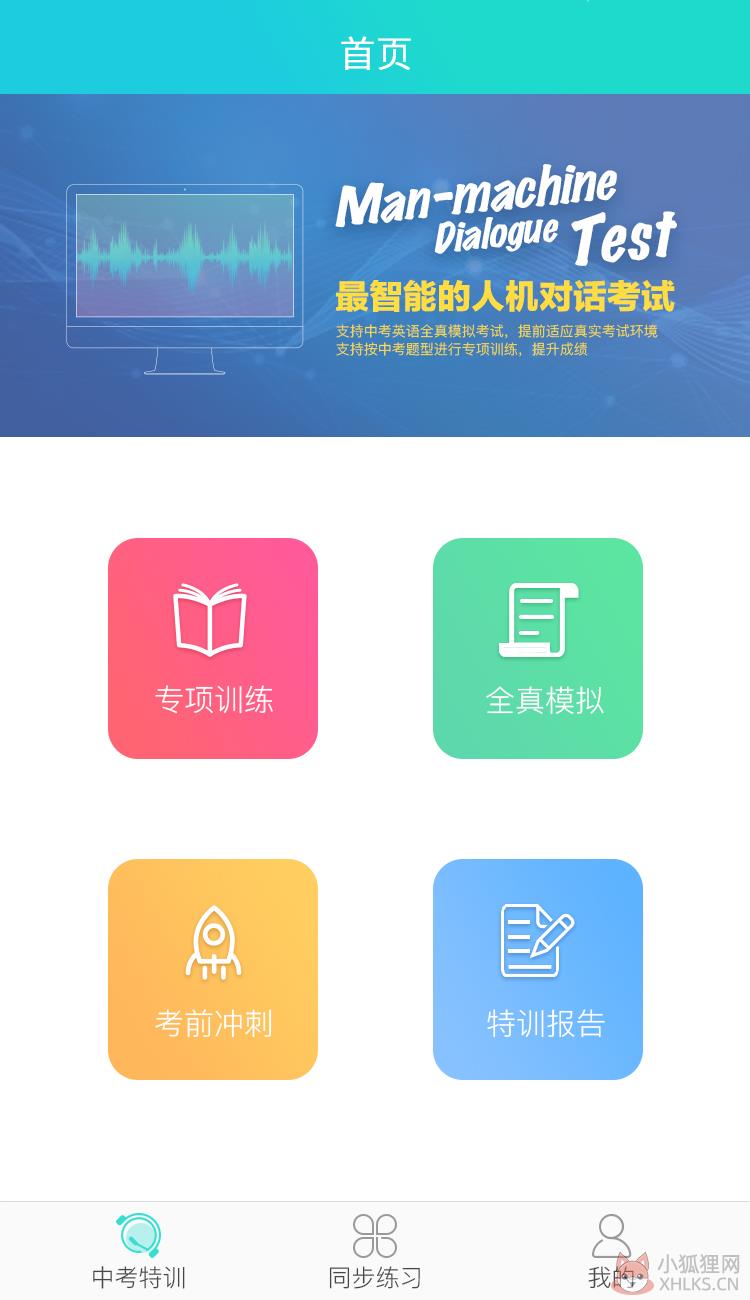Open the 专项训练 tile

[x=213, y=648]
